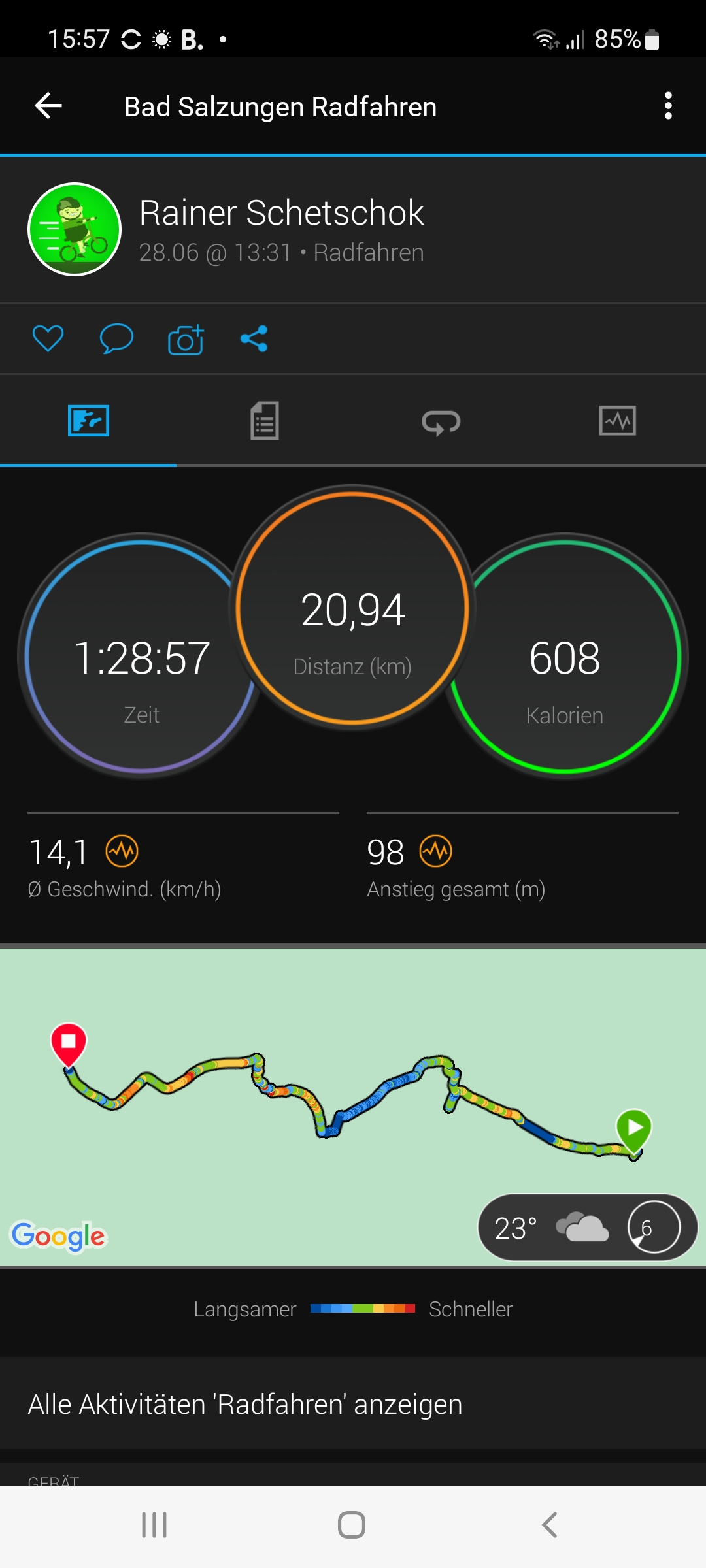
Task: Open the three-dot overflow menu
Action: pos(667,106)
